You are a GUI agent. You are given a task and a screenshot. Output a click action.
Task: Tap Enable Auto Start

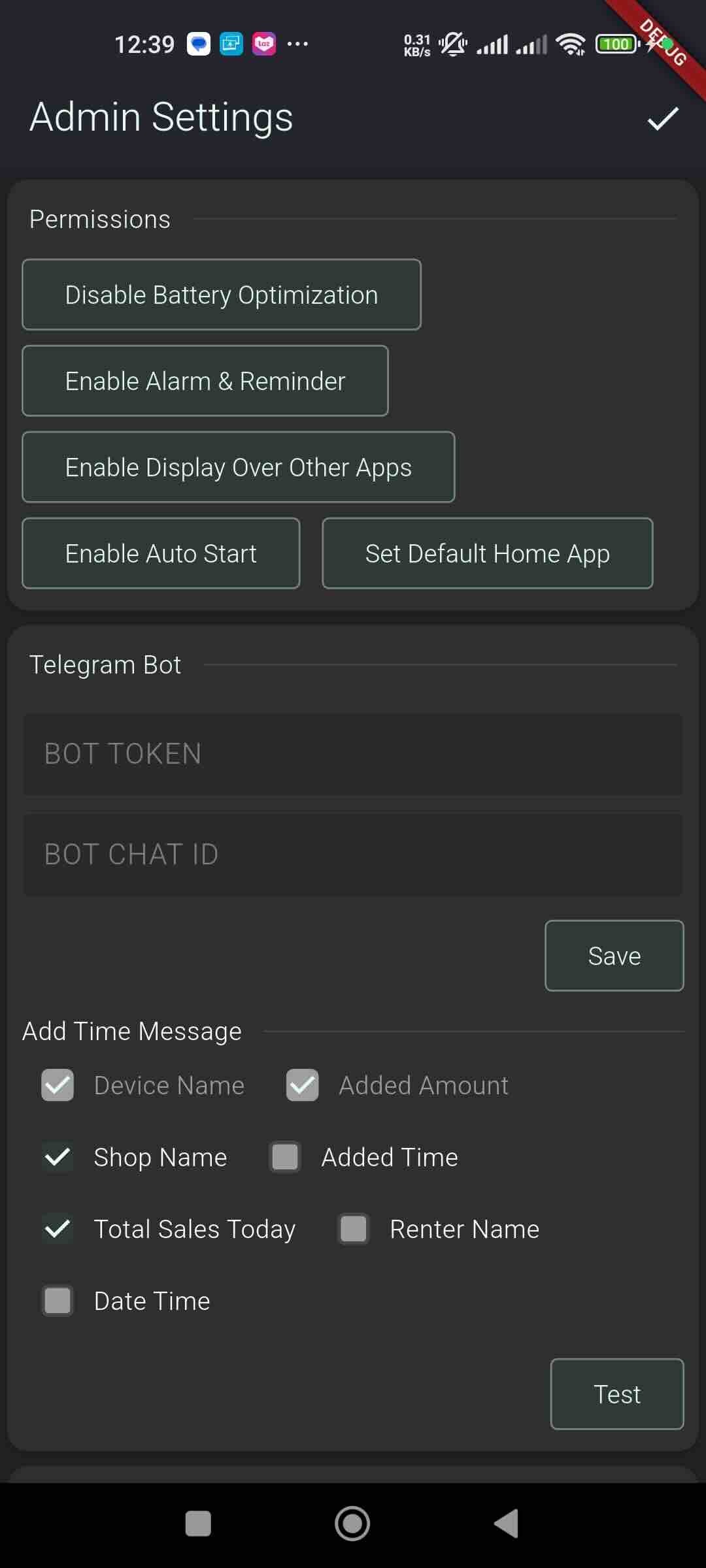161,553
